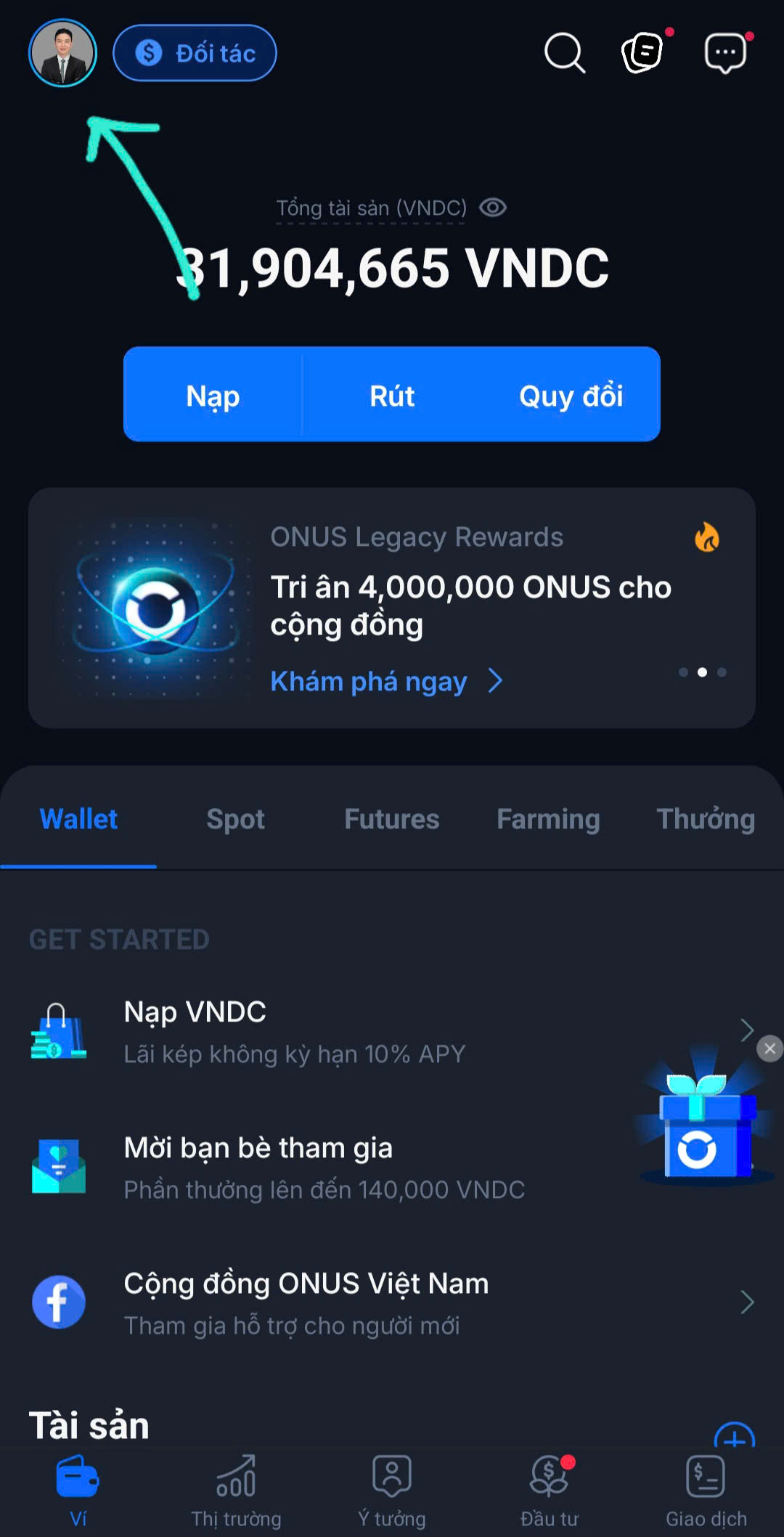Tap the Đối tác partner chip
The height and width of the screenshot is (1537, 784).
coord(195,53)
